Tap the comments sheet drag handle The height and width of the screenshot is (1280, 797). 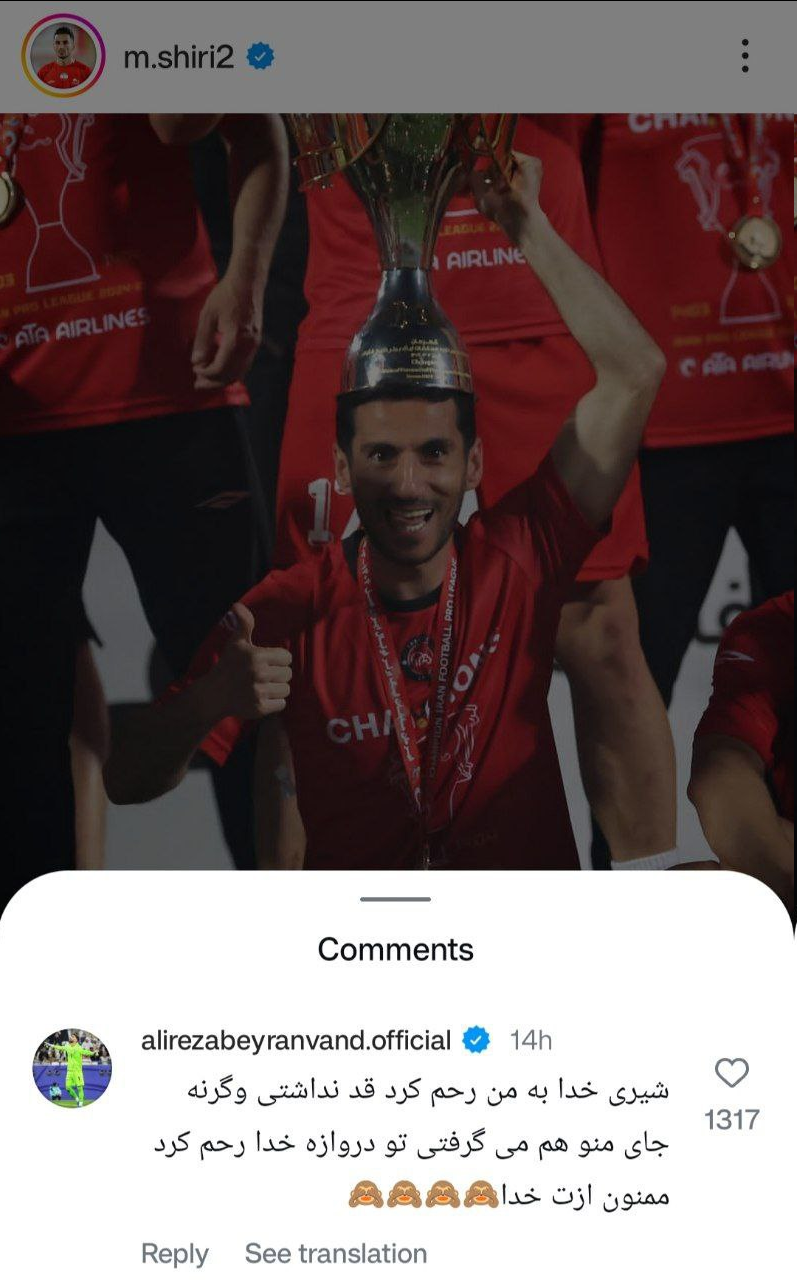click(x=396, y=899)
